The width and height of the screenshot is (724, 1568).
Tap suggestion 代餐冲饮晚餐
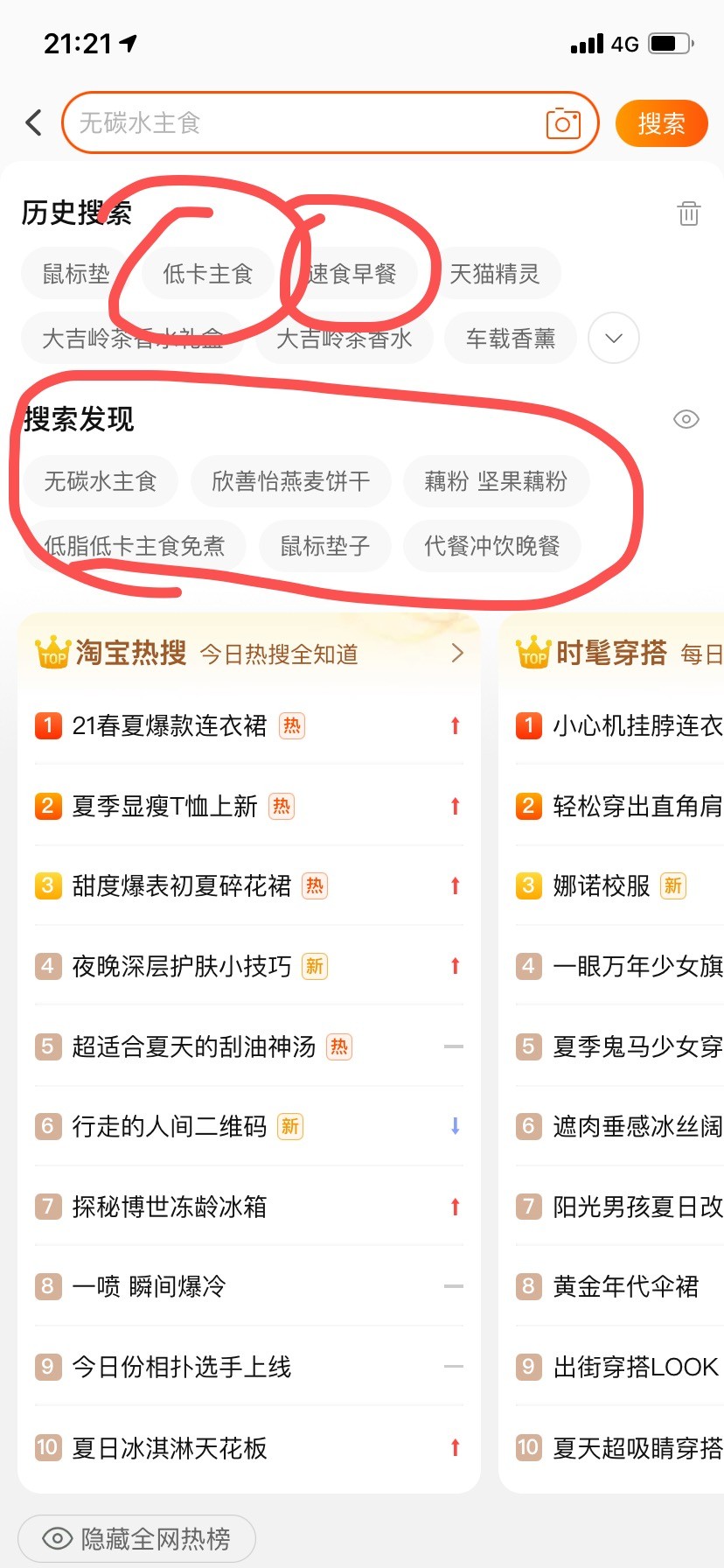point(491,546)
